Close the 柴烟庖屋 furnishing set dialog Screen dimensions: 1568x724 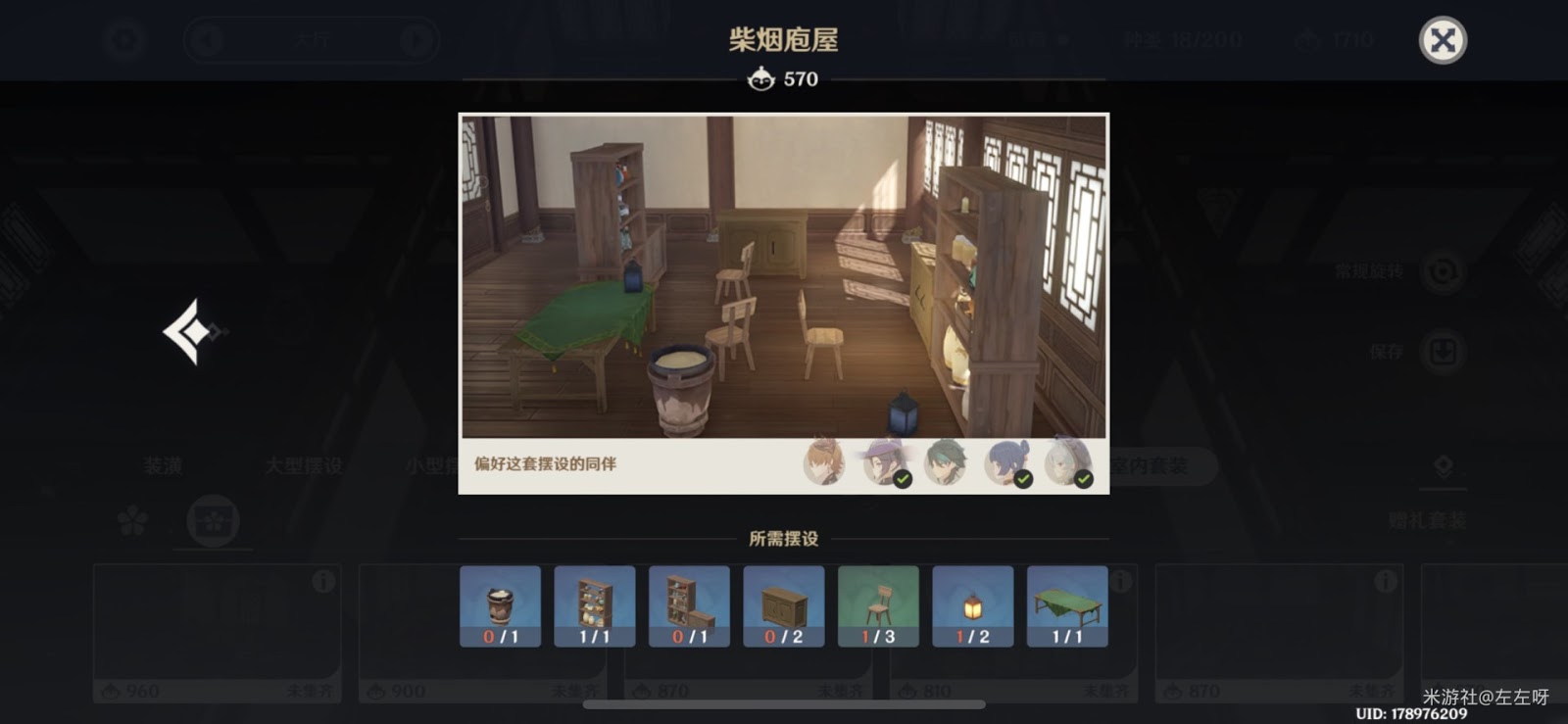point(1443,40)
